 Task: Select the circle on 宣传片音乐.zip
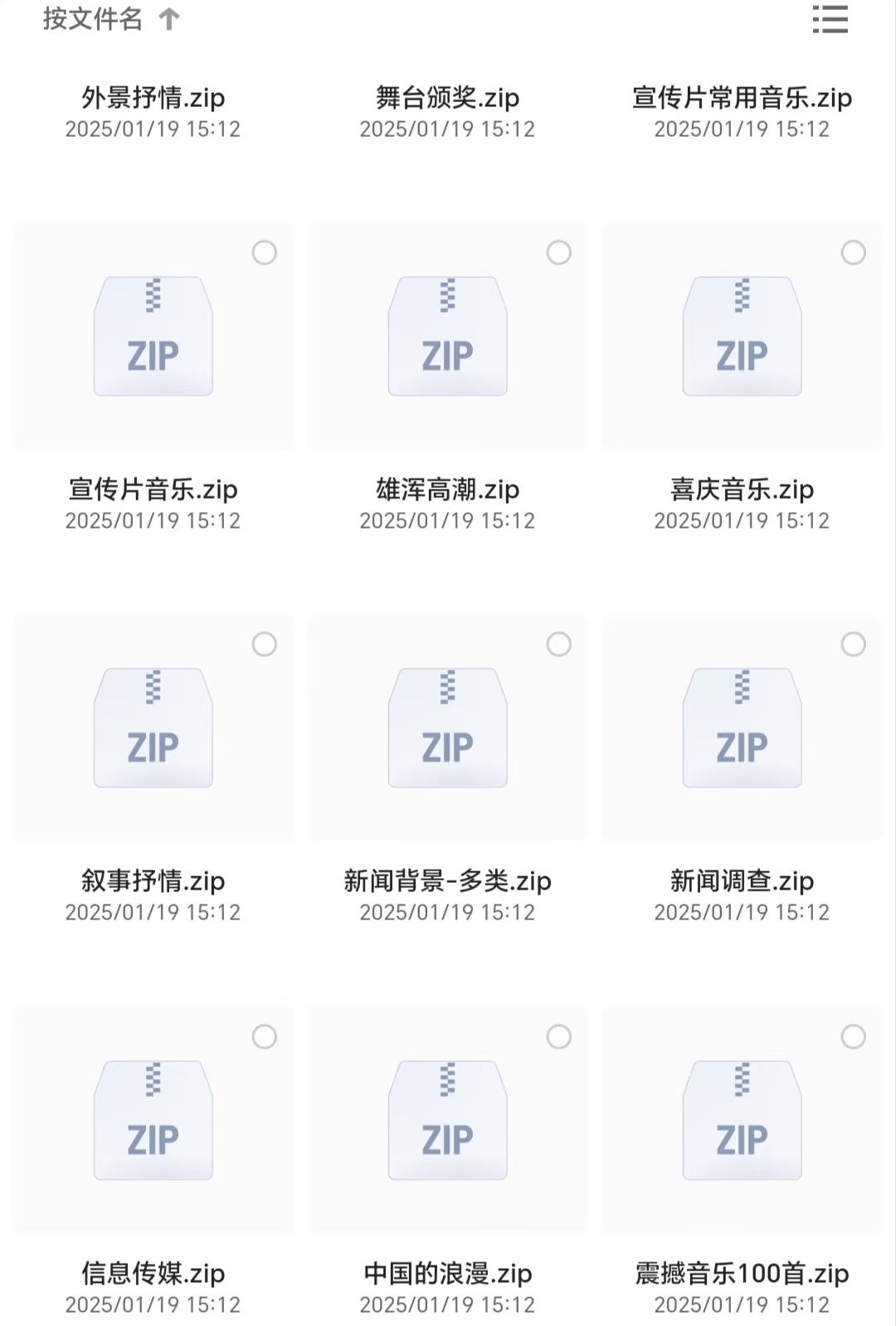[x=265, y=252]
